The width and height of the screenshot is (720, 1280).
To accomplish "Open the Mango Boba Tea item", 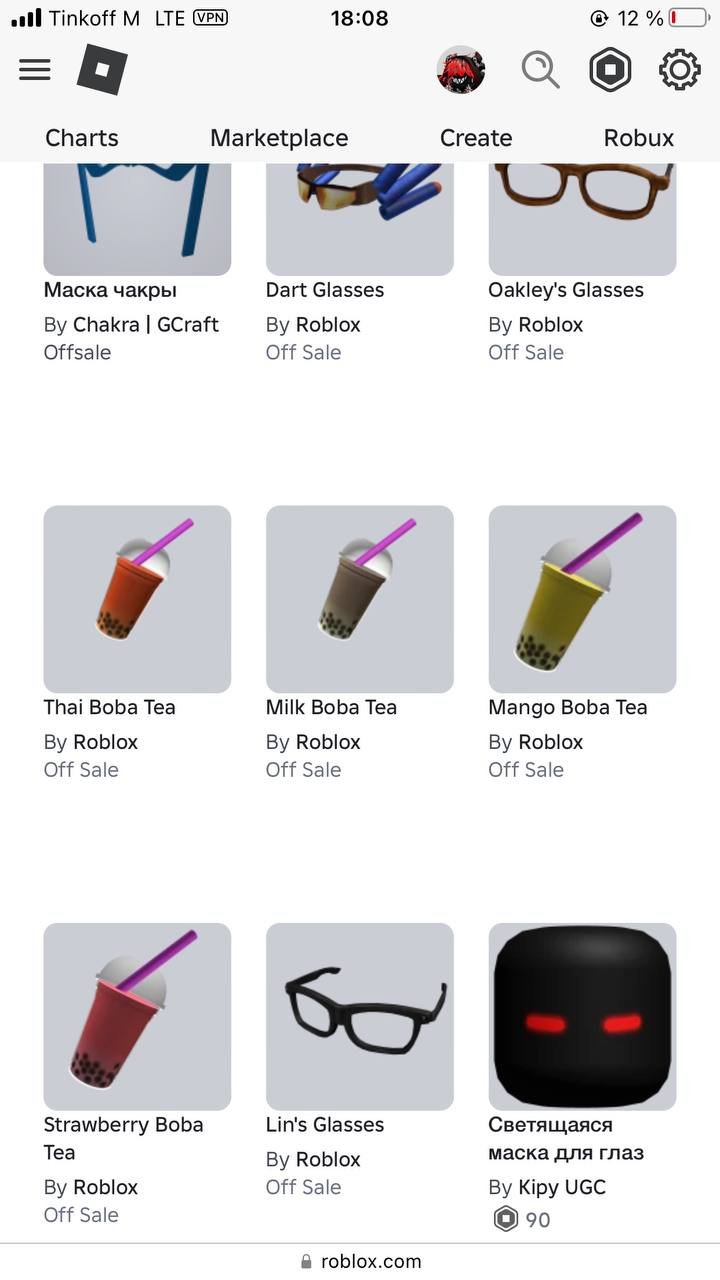I will tap(582, 599).
